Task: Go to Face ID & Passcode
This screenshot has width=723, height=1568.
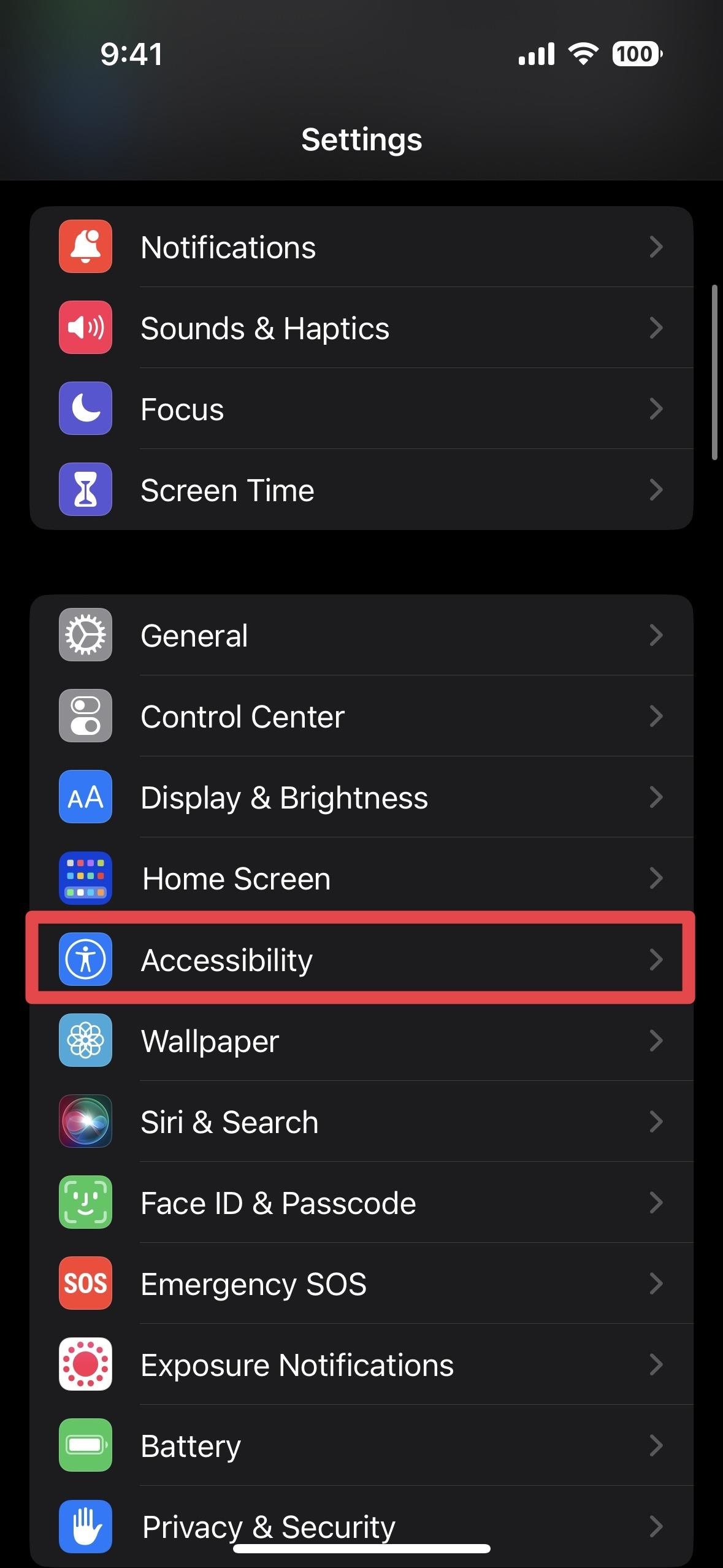Action: pos(361,1202)
